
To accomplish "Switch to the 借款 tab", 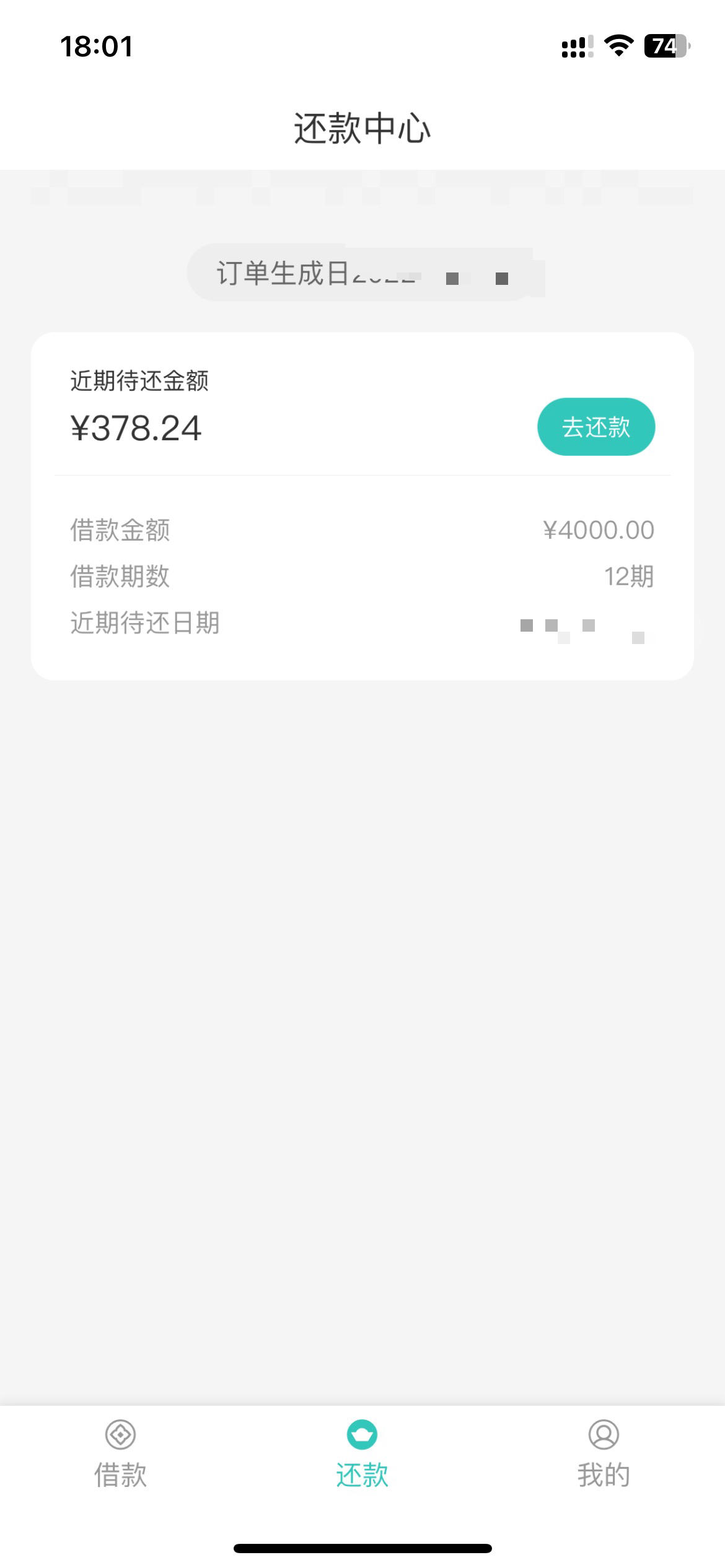I will point(120,1454).
